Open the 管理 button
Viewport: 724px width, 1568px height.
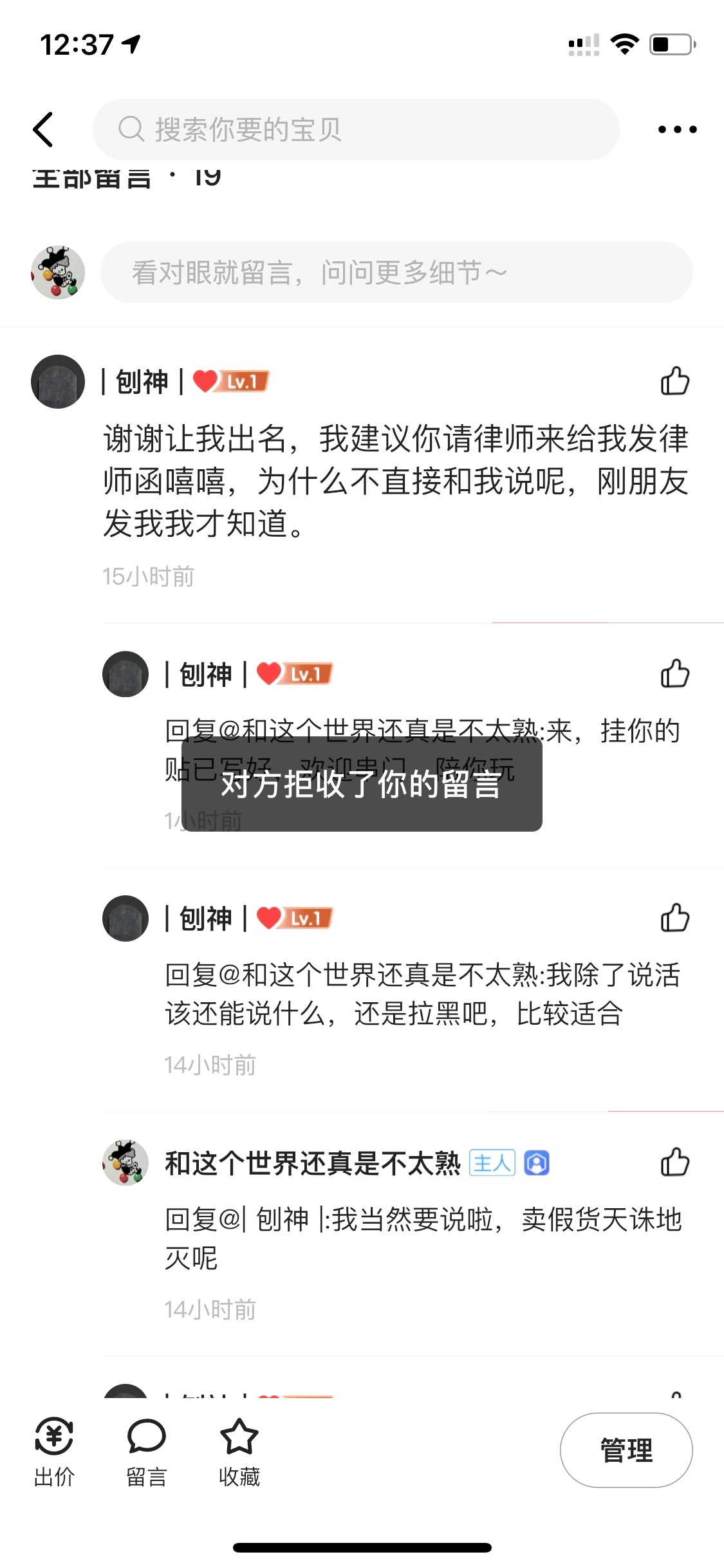[x=626, y=1450]
